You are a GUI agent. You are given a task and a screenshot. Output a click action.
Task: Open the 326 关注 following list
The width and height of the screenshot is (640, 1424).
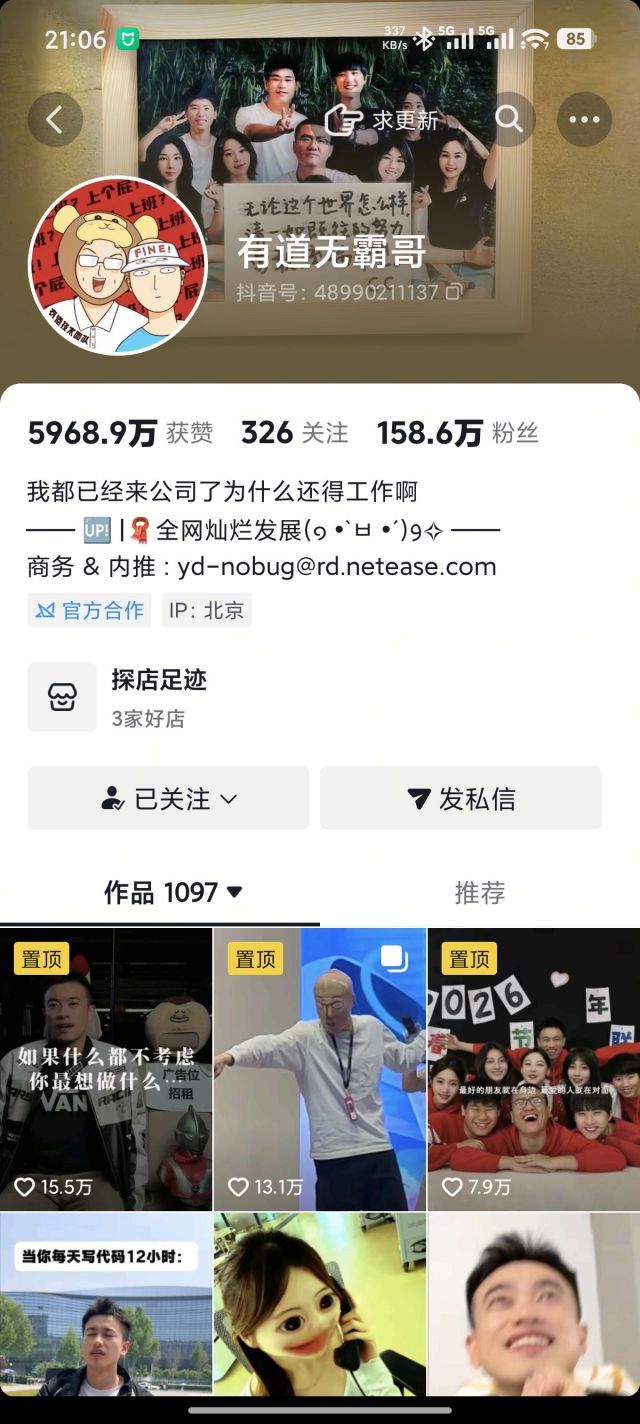[x=294, y=433]
